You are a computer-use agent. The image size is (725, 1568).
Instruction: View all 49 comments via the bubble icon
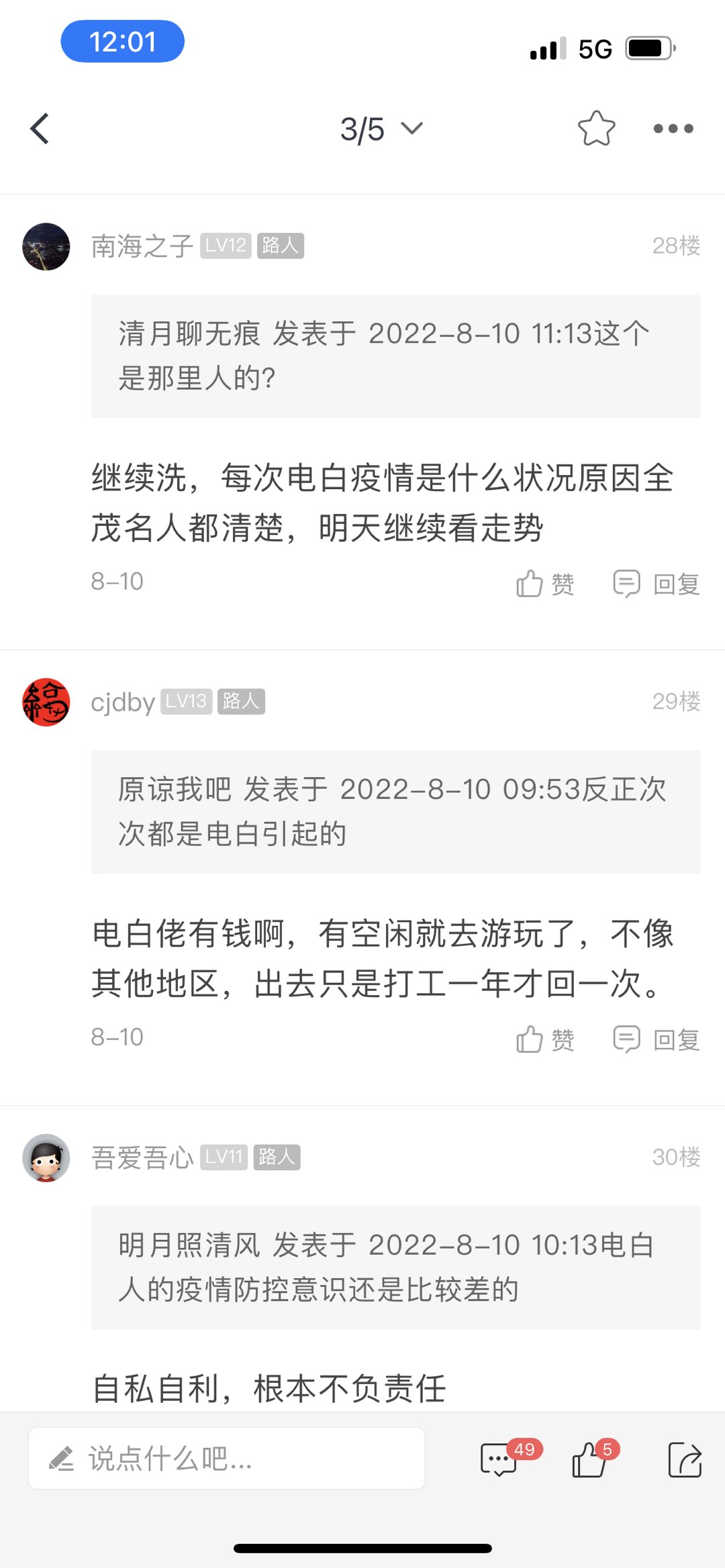coord(499,1459)
